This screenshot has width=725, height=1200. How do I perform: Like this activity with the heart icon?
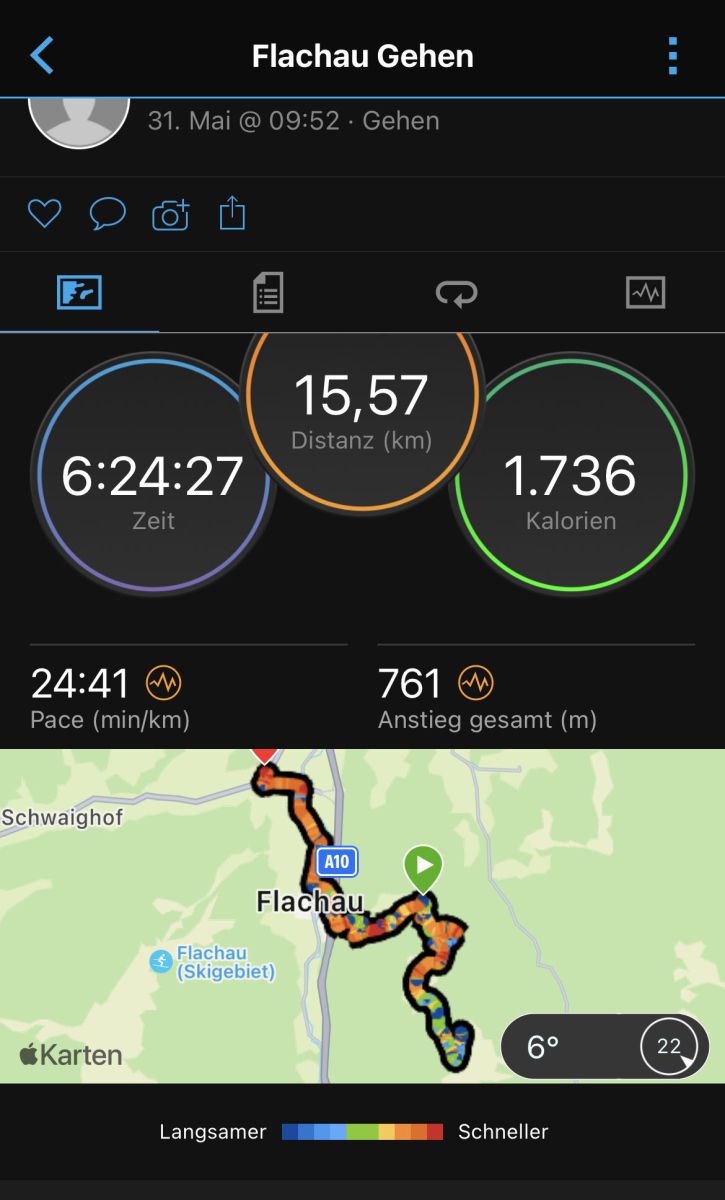44,213
